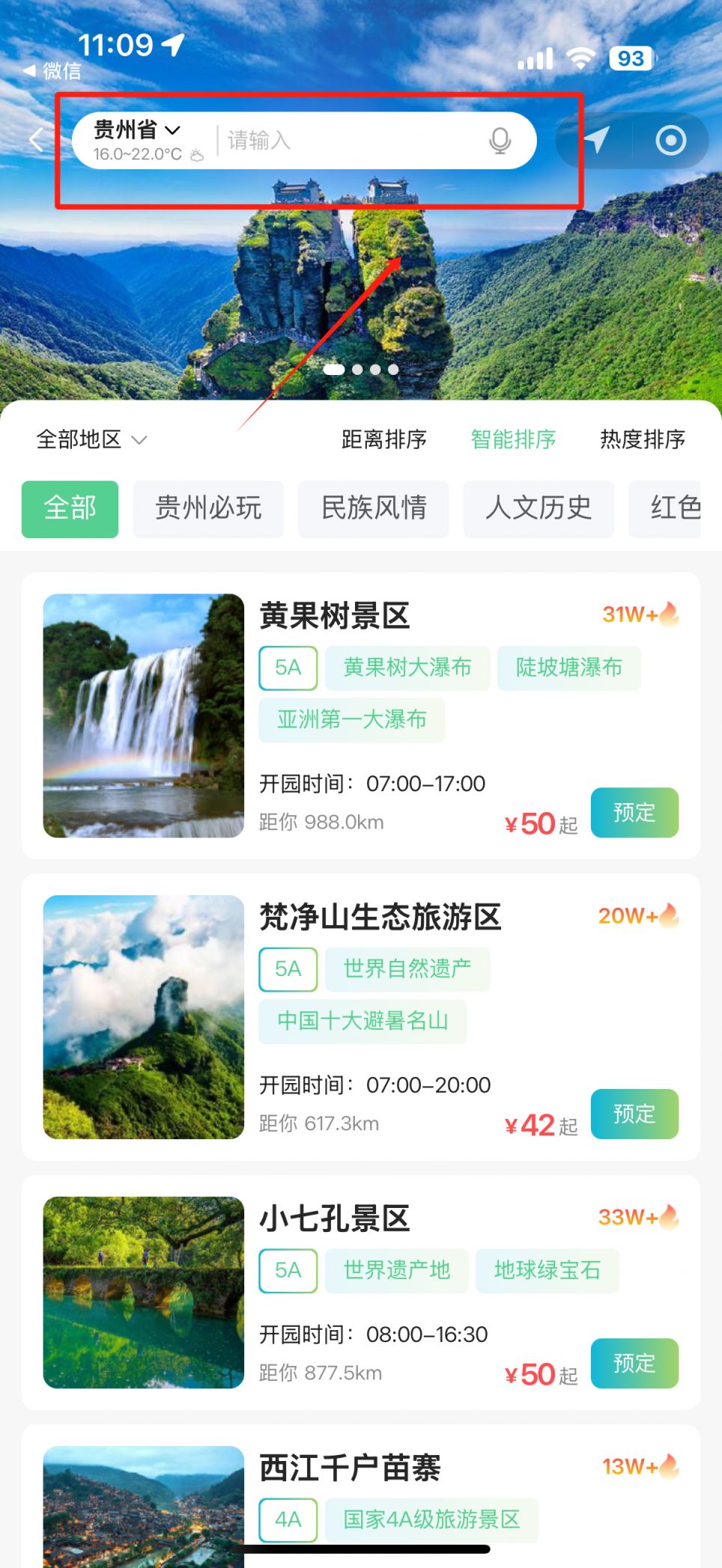Book tickets for 小七孔景区
Image resolution: width=722 pixels, height=1568 pixels.
coord(634,1364)
